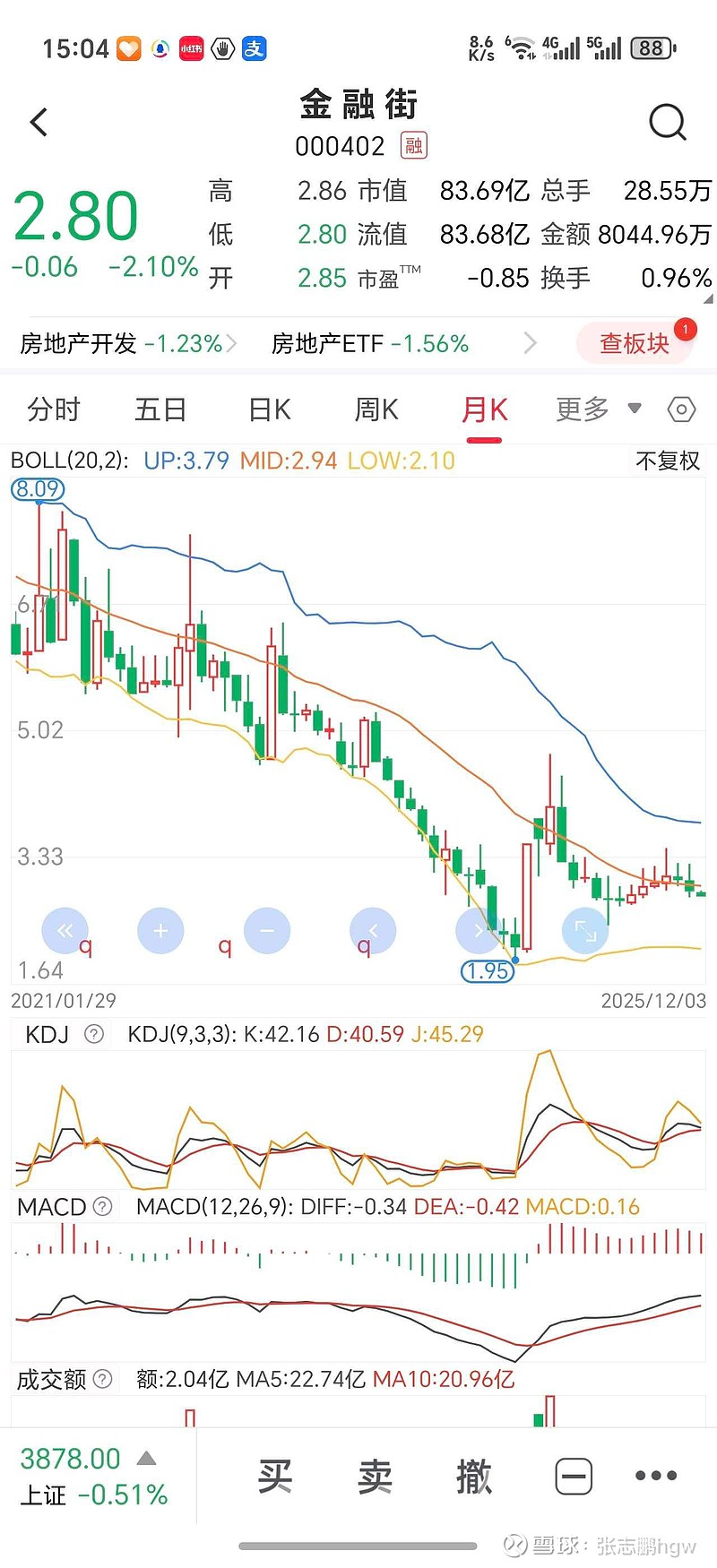Tap the fullscreen expand icon on the chart
Screen dimensions: 717x1568
click(x=585, y=930)
